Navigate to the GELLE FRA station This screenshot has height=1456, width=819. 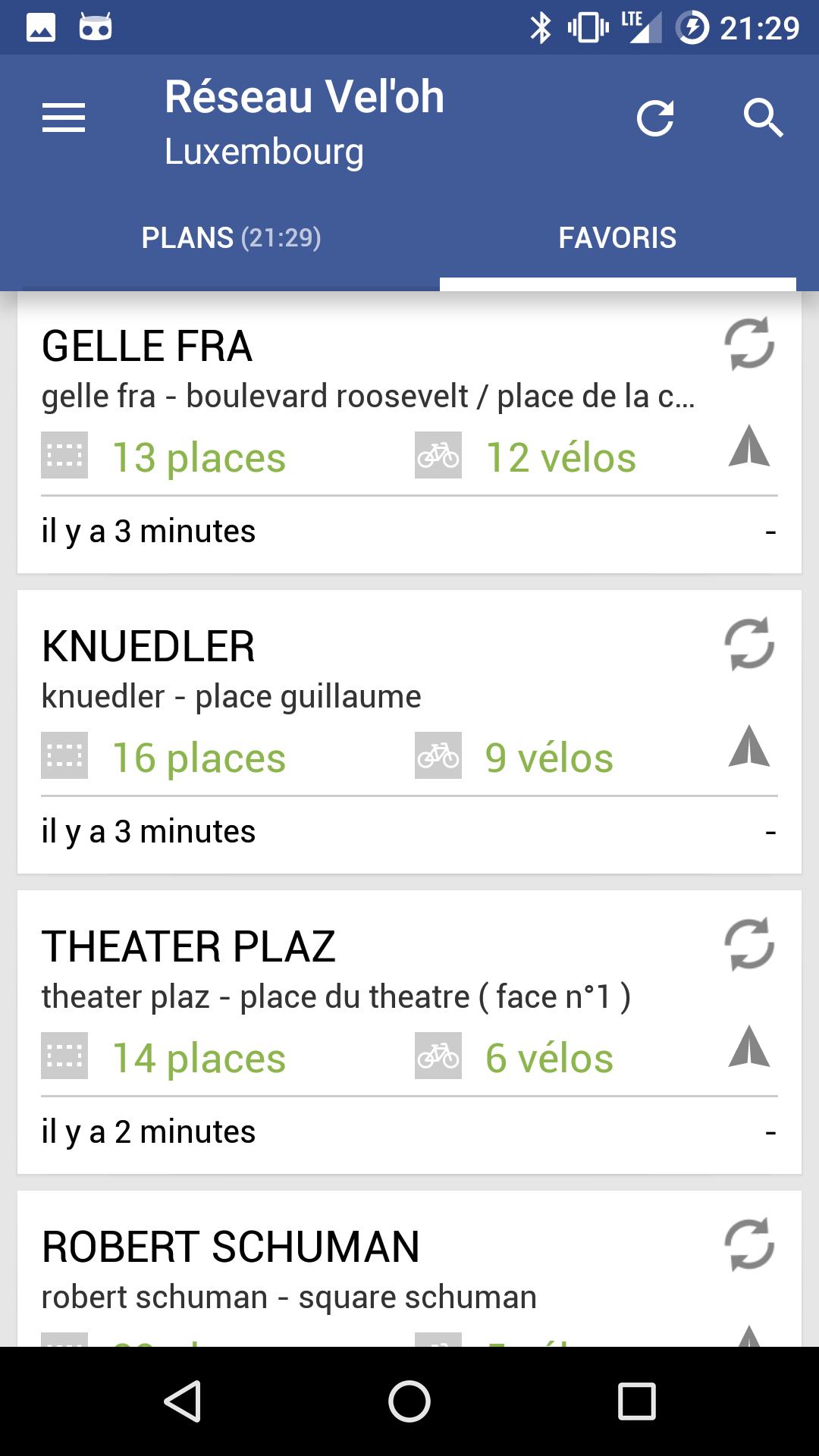pyautogui.click(x=749, y=446)
